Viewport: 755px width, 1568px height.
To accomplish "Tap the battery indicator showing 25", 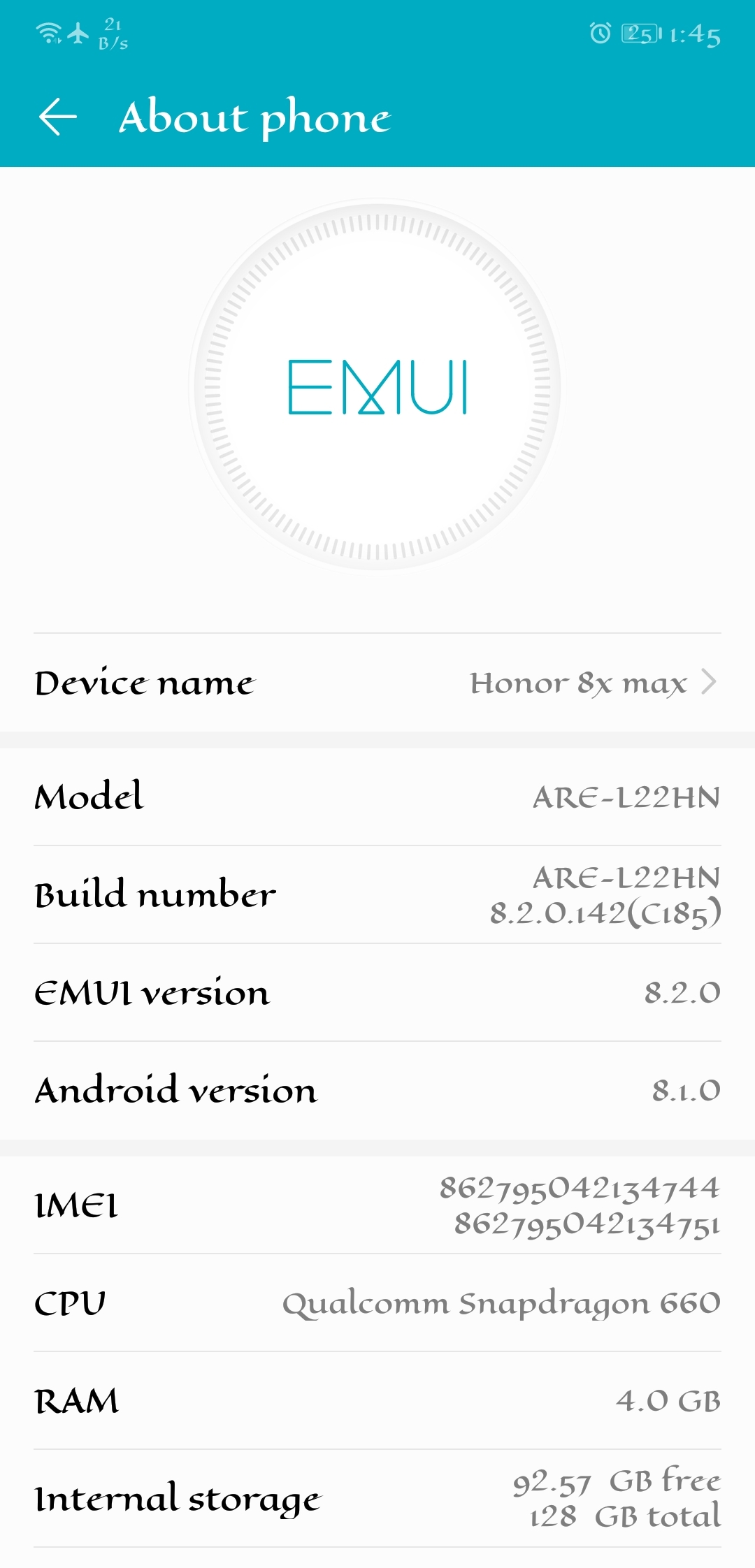I will (x=641, y=31).
